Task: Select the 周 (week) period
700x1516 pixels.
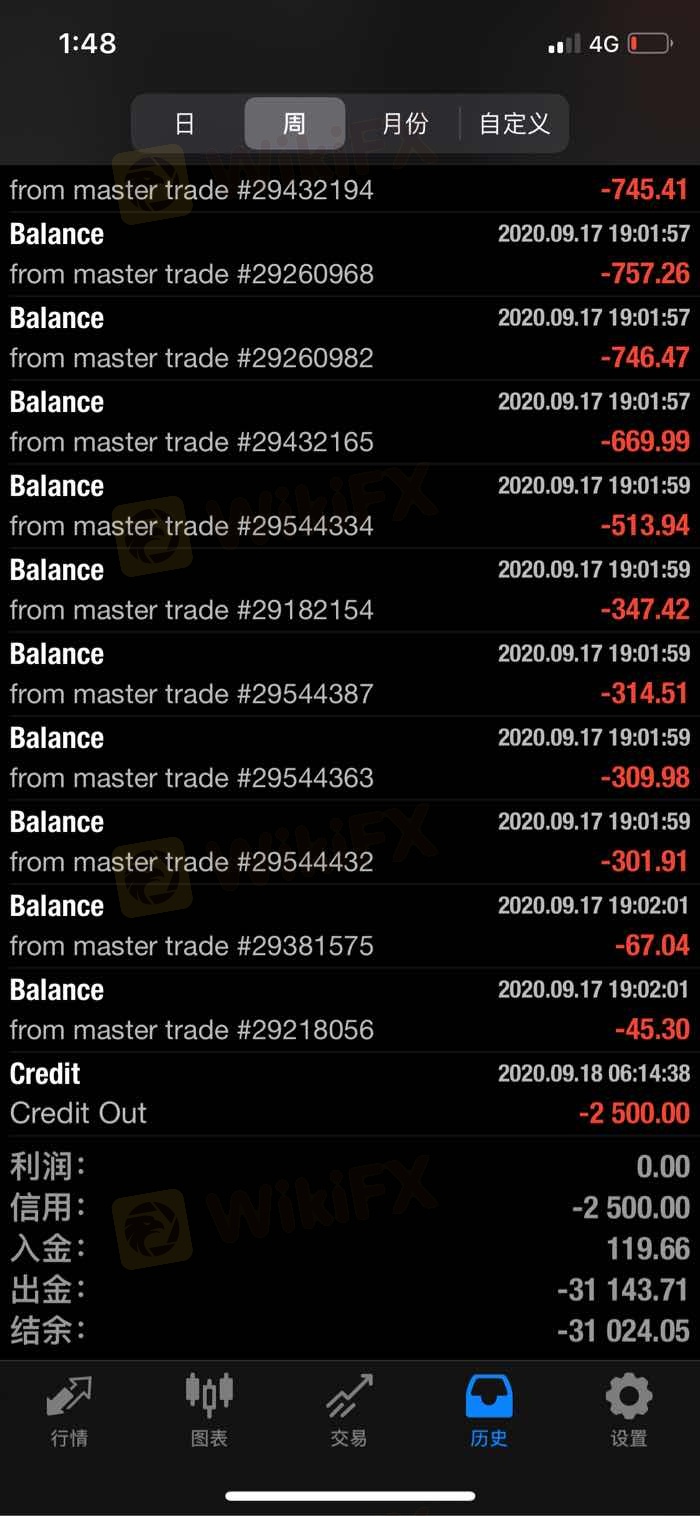Action: tap(295, 124)
